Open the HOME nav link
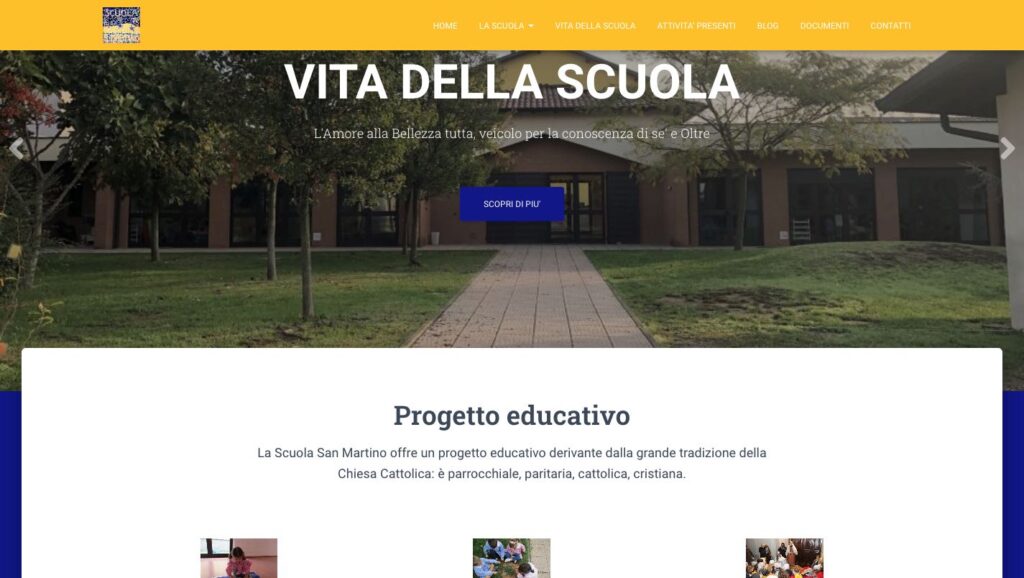Screen dimensions: 1024x578 tap(445, 26)
